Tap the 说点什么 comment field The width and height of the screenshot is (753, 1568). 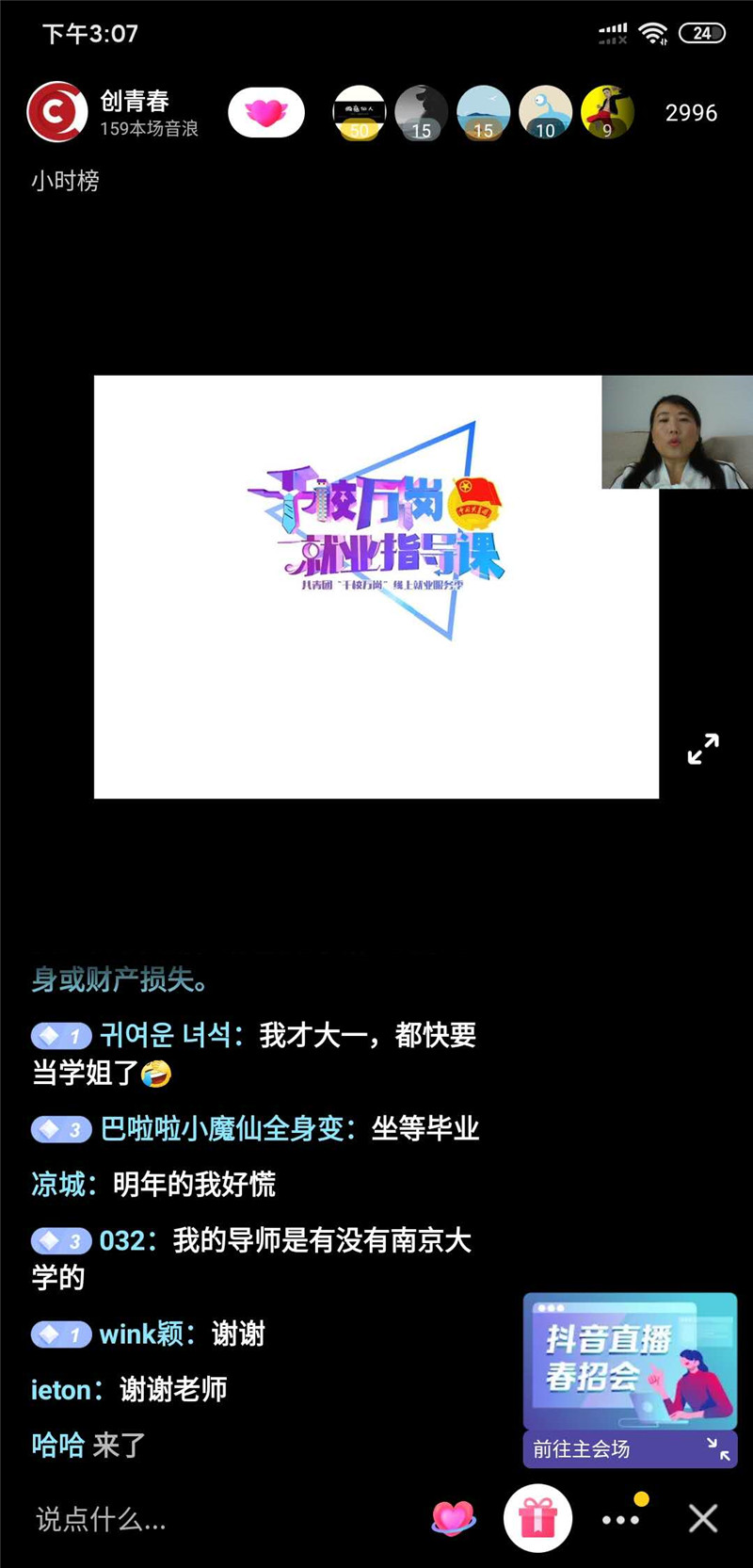[101, 1518]
